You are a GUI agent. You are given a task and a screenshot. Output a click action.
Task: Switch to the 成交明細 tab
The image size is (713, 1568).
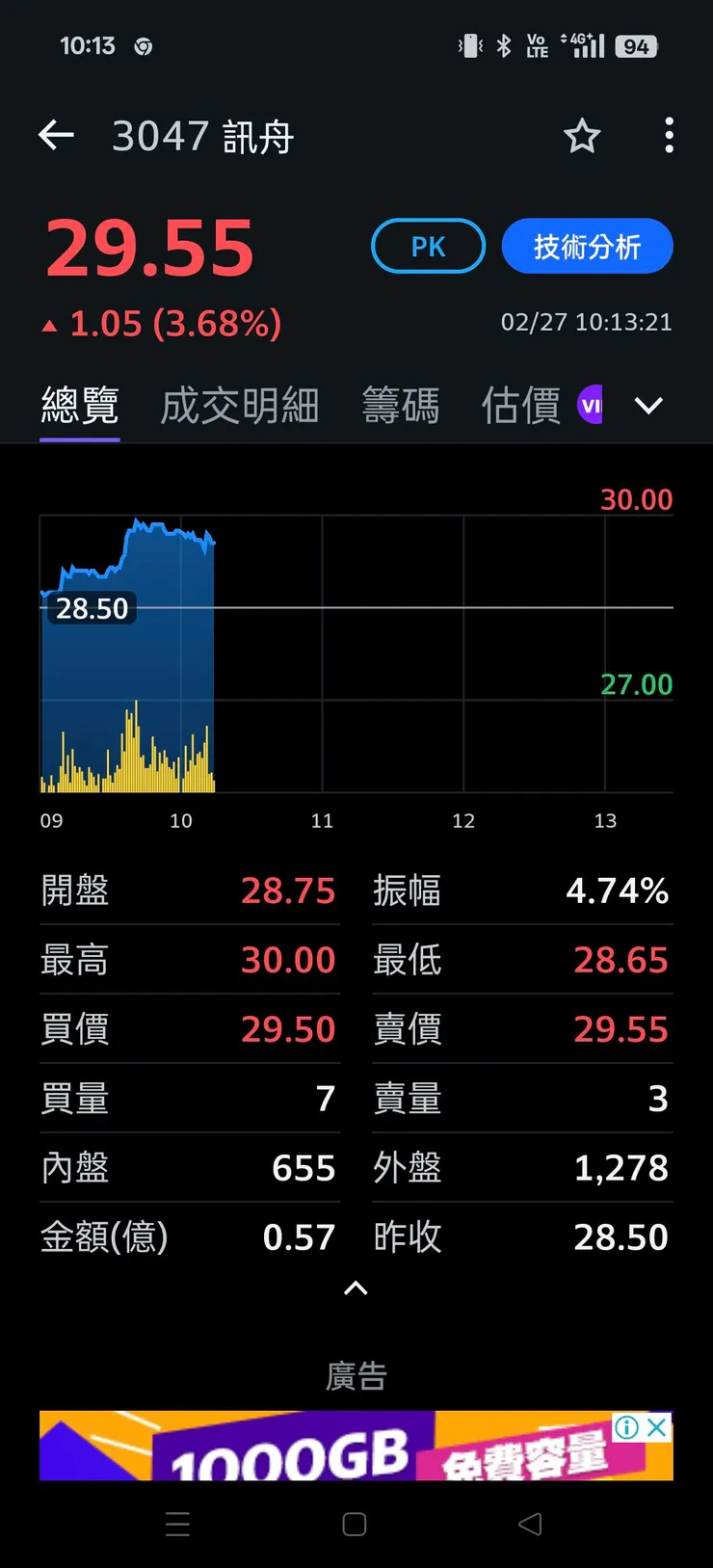(239, 405)
